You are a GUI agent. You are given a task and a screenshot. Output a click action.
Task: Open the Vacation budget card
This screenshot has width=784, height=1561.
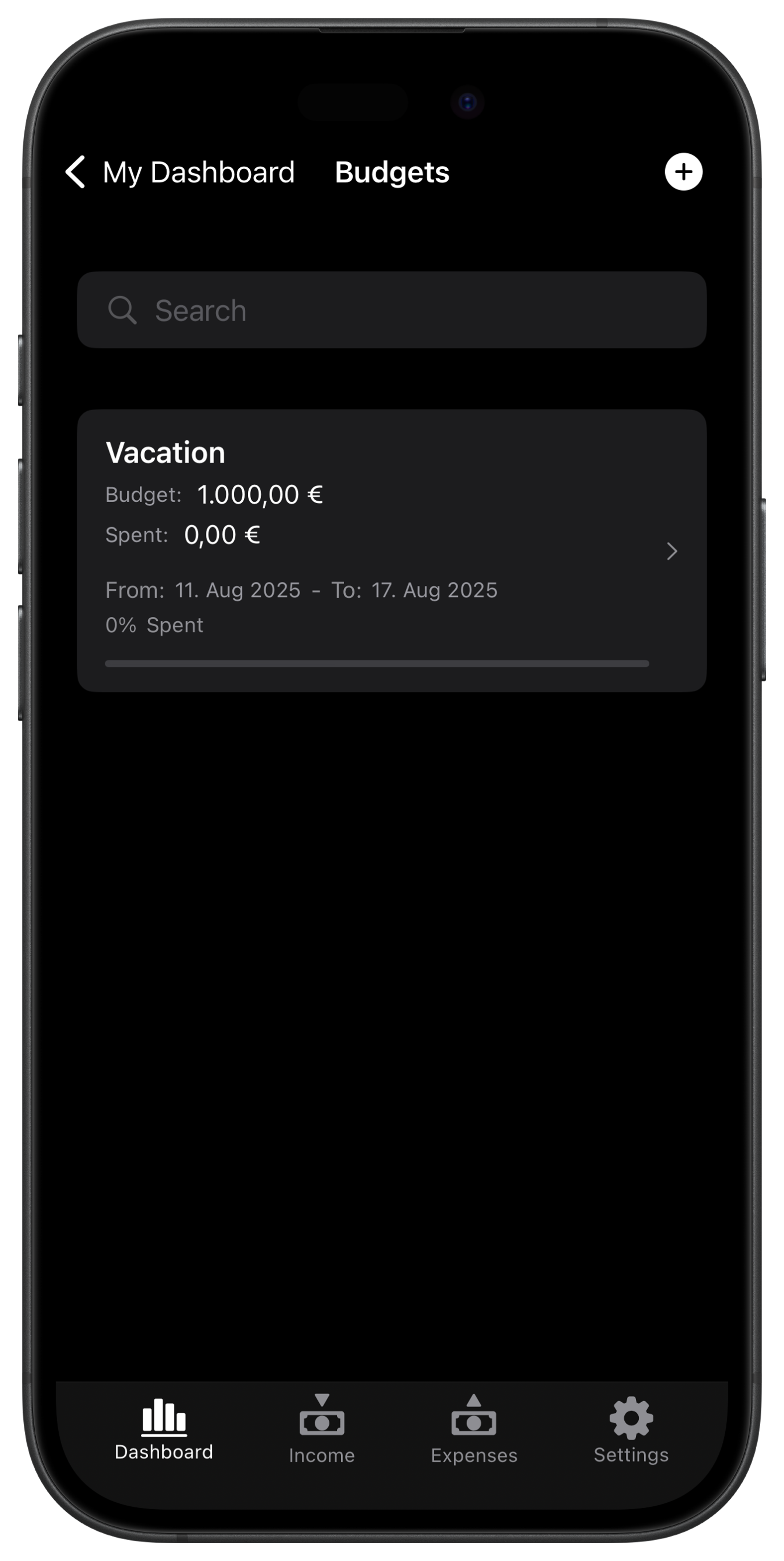point(391,550)
